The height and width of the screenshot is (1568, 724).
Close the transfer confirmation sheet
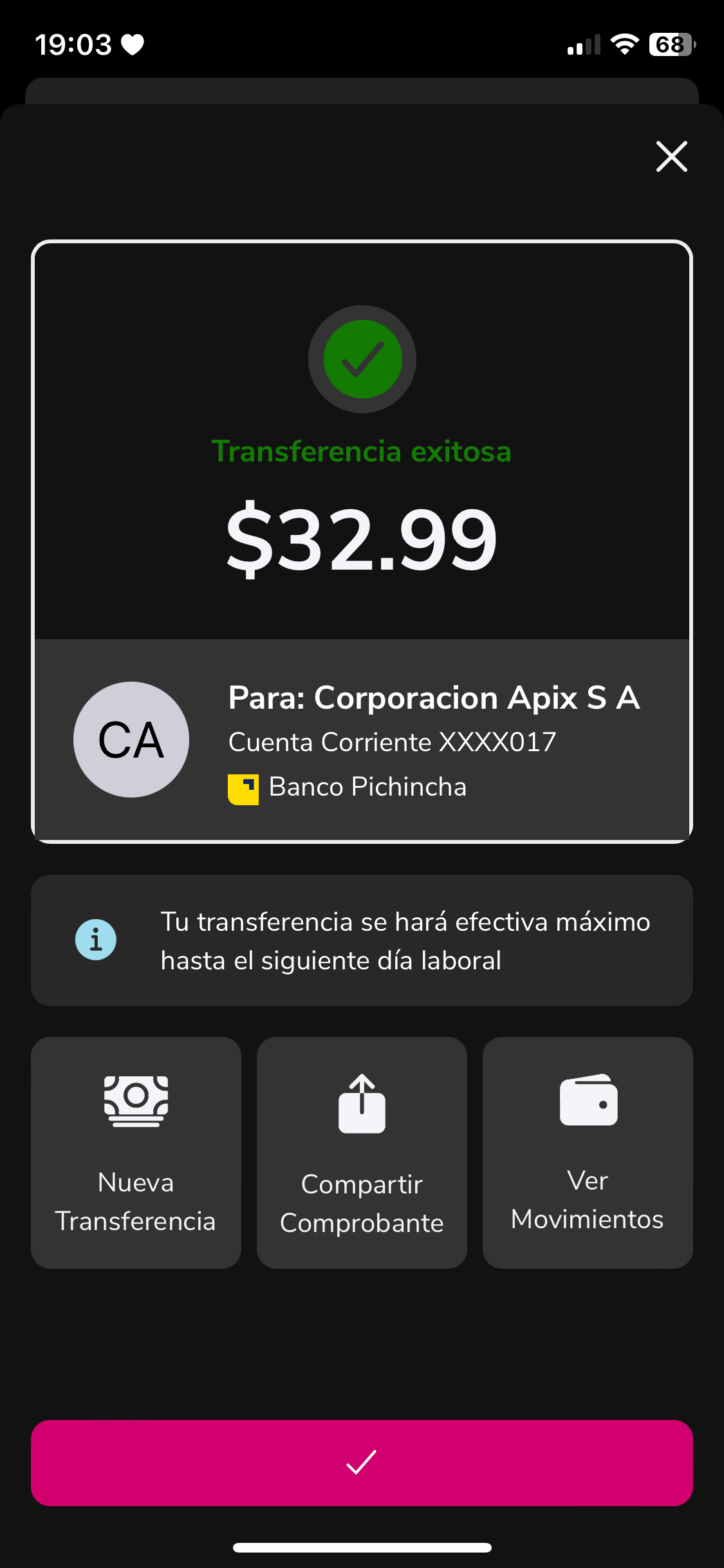pyautogui.click(x=671, y=156)
